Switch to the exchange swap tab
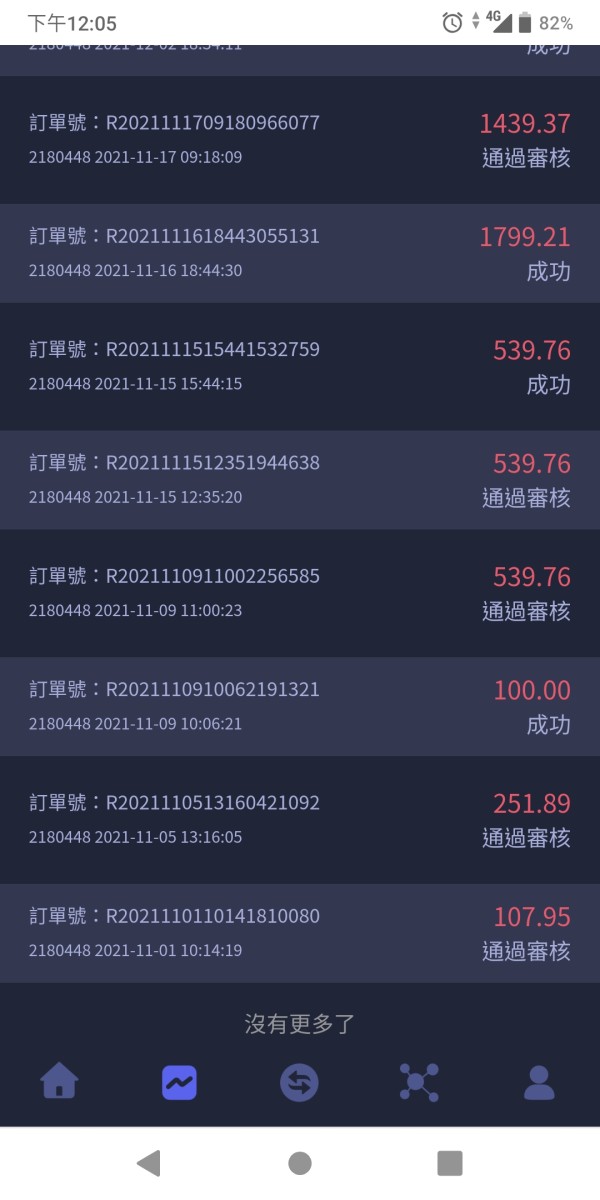Image resolution: width=600 pixels, height=1200 pixels. click(x=299, y=1083)
